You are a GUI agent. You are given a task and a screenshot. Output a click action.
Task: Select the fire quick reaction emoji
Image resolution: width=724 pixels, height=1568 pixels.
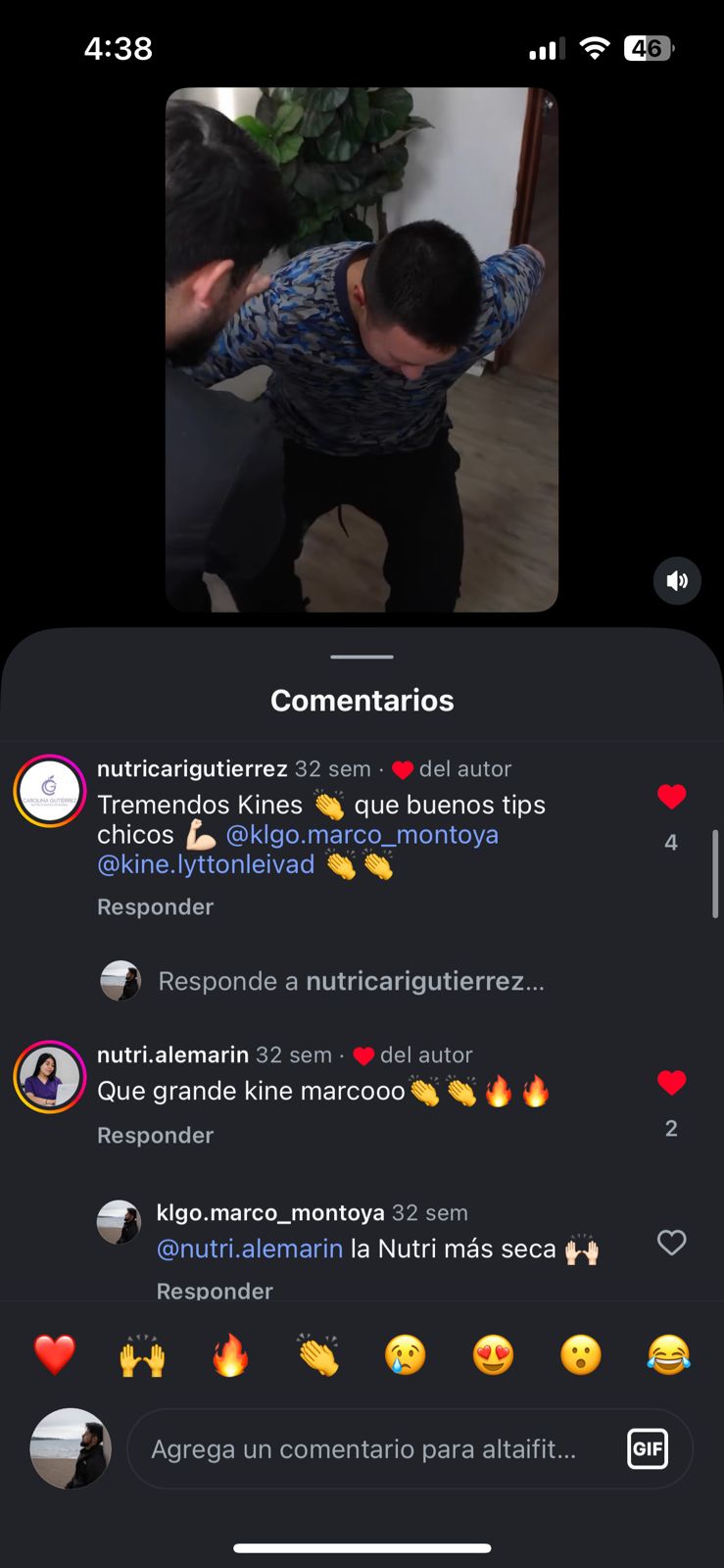point(229,1355)
